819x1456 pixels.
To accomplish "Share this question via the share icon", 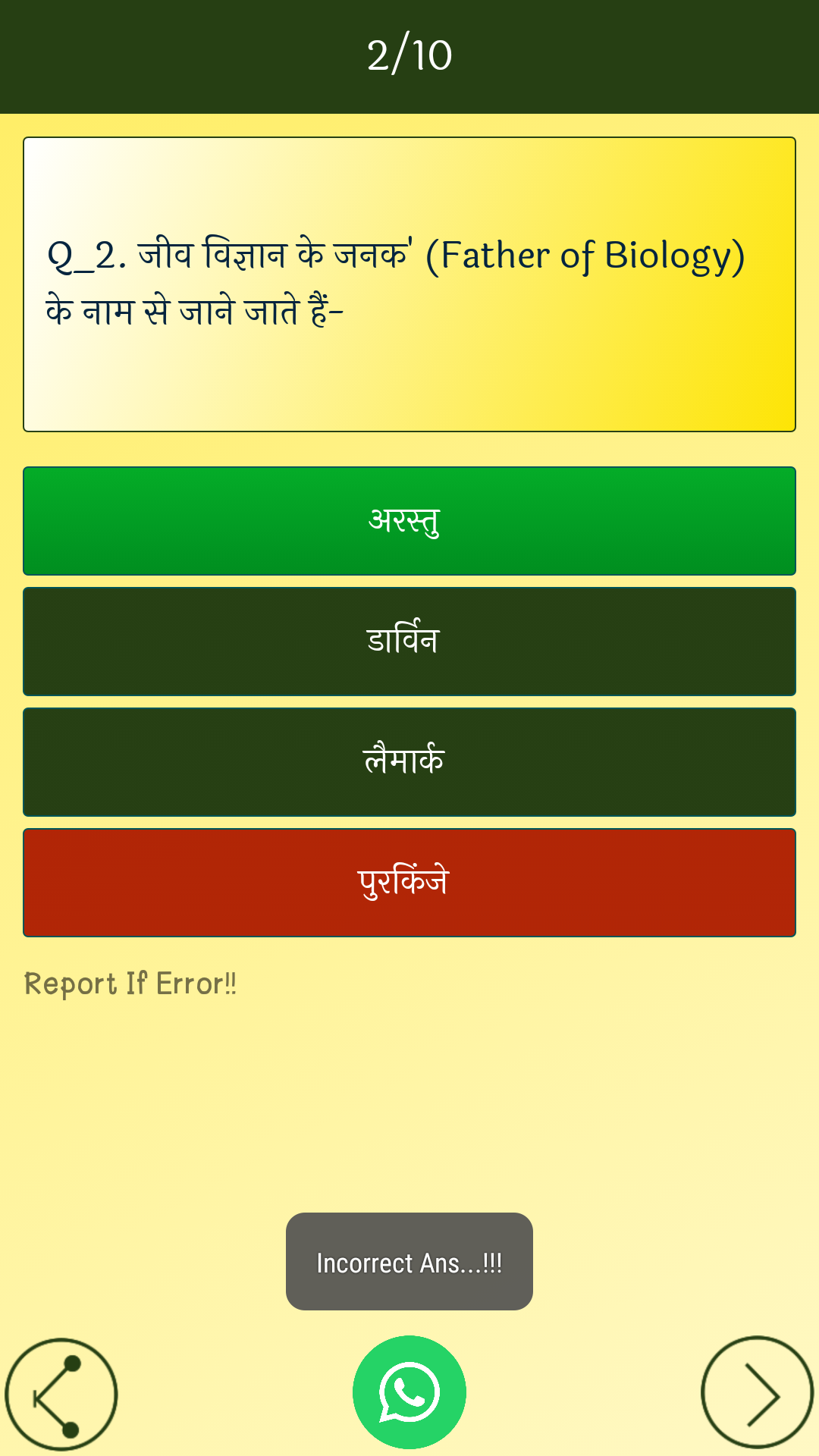I will (x=61, y=1395).
